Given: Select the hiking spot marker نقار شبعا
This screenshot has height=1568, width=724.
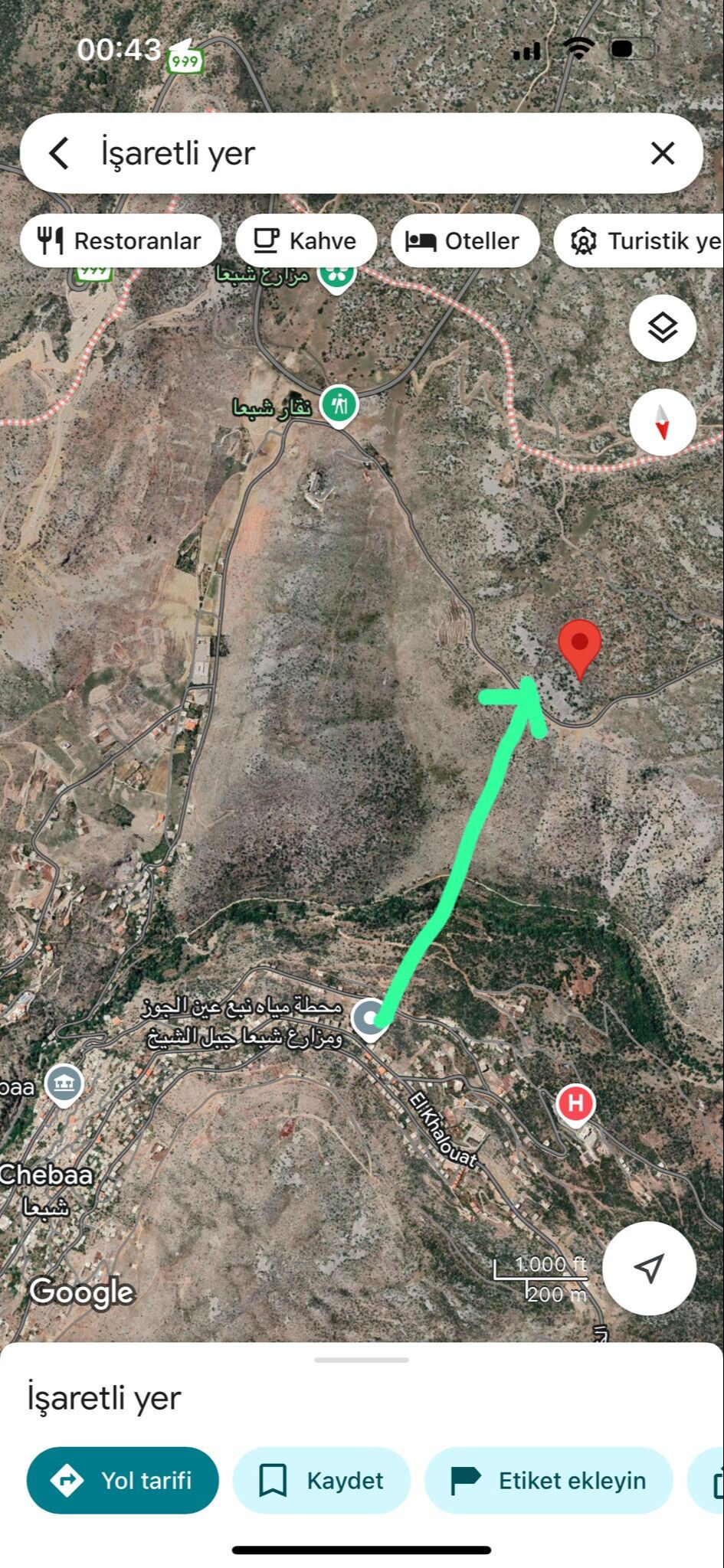Looking at the screenshot, I should coord(339,403).
